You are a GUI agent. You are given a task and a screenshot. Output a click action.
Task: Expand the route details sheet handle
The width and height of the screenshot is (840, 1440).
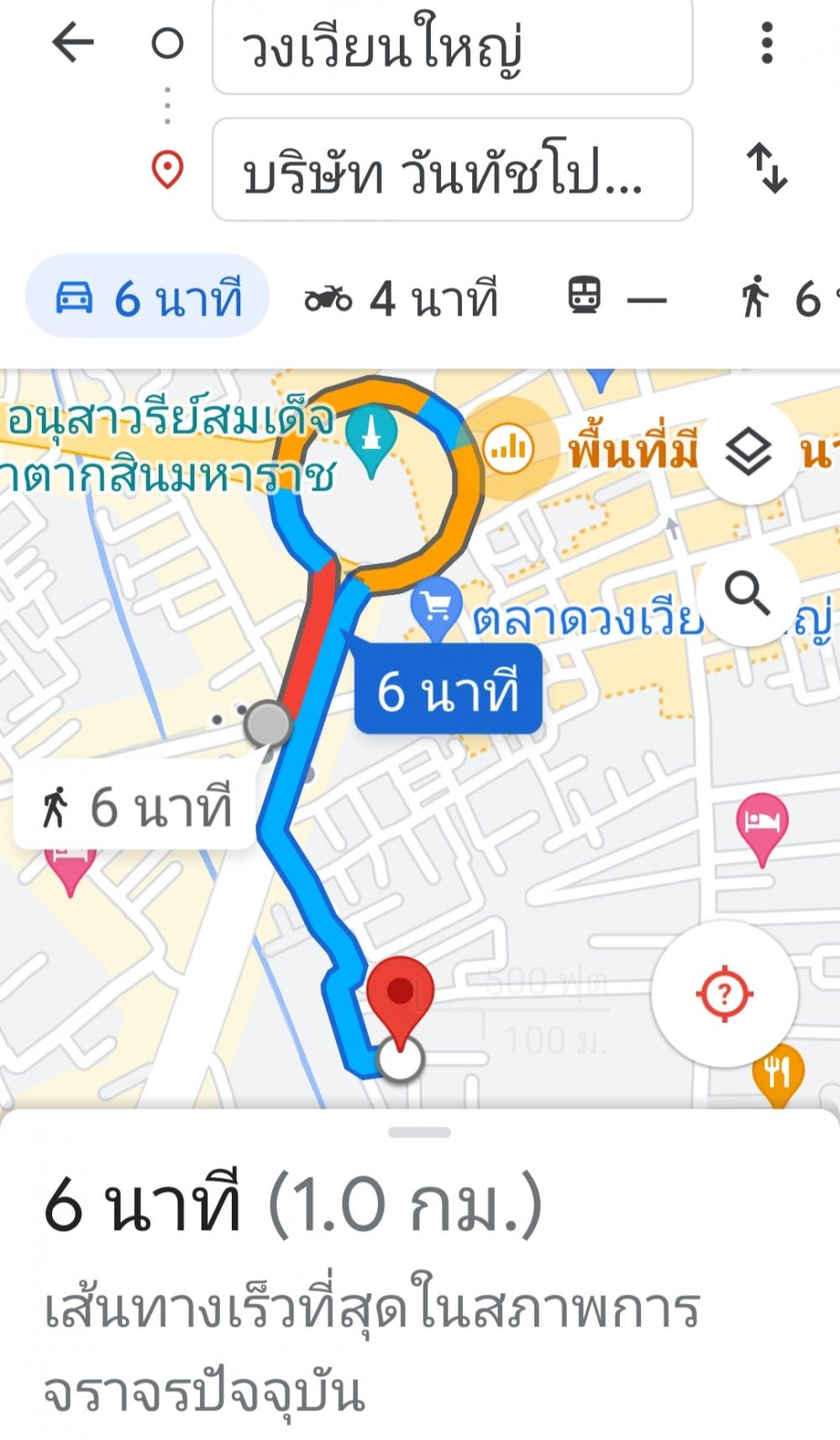coord(420,1132)
